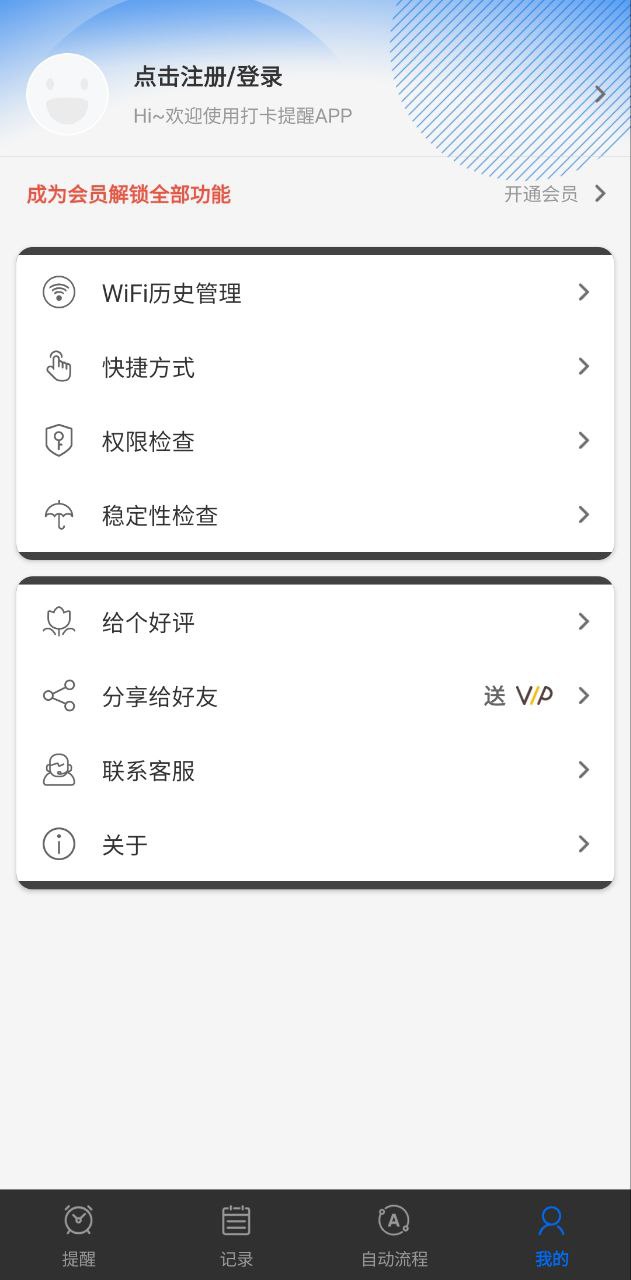Open WiFi历史管理
631x1280 pixels.
pyautogui.click(x=315, y=293)
